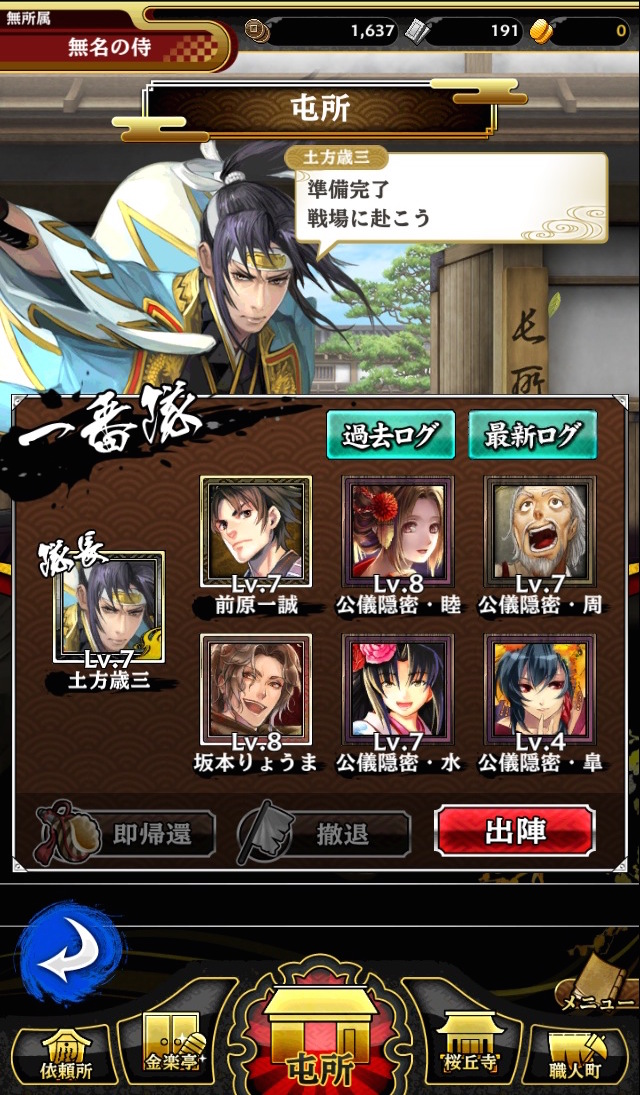This screenshot has height=1095, width=640.
Task: Open the 最新ログ latest log
Action: point(532,434)
